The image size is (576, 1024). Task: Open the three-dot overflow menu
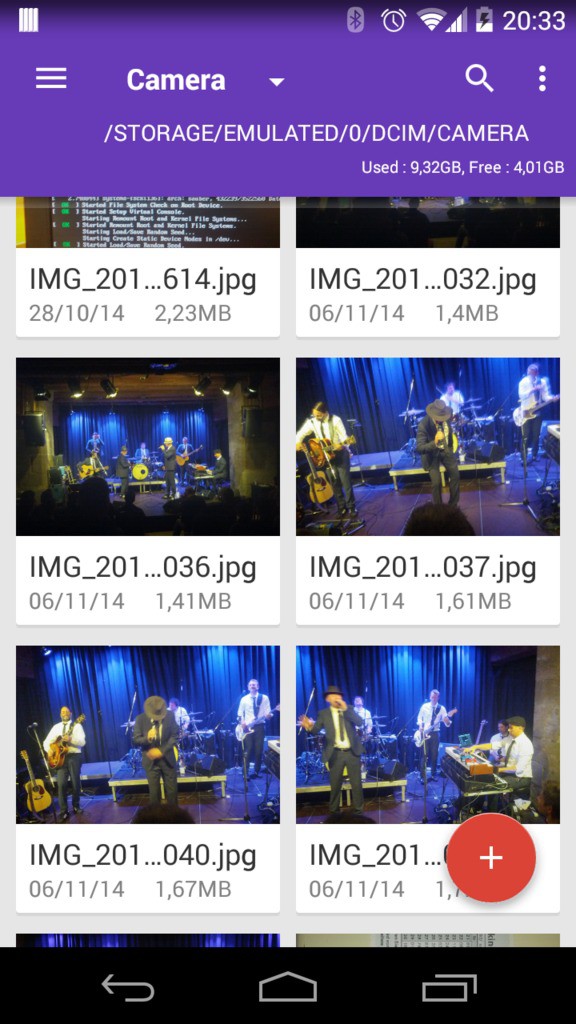[x=542, y=79]
